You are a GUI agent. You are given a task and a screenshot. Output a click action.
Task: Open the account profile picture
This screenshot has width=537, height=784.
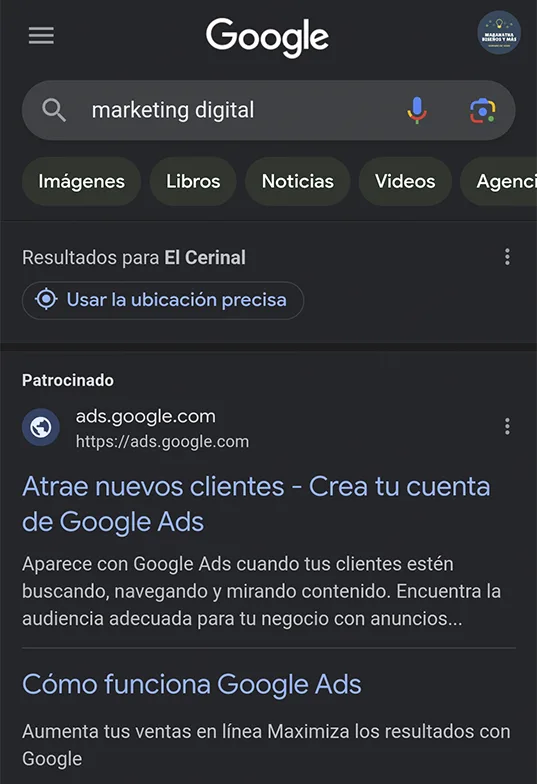pos(498,32)
